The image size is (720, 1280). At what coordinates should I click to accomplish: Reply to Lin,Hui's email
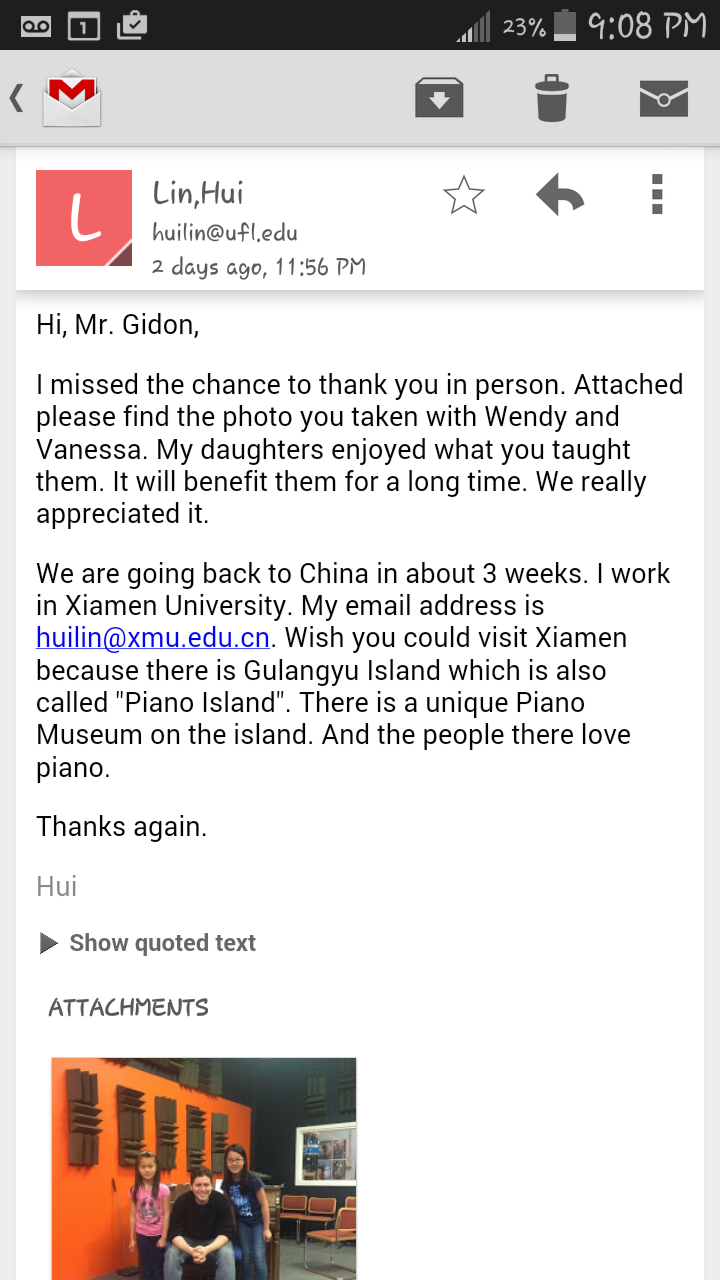560,195
